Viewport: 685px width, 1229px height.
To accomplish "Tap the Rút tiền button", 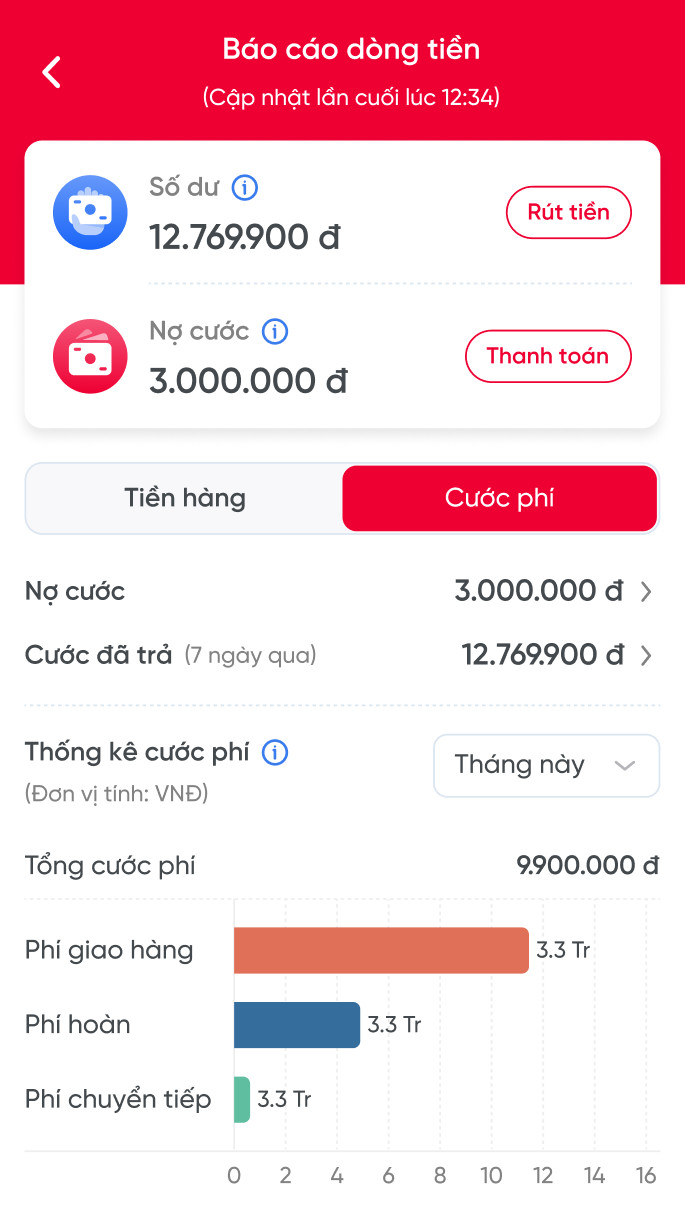I will pos(568,212).
